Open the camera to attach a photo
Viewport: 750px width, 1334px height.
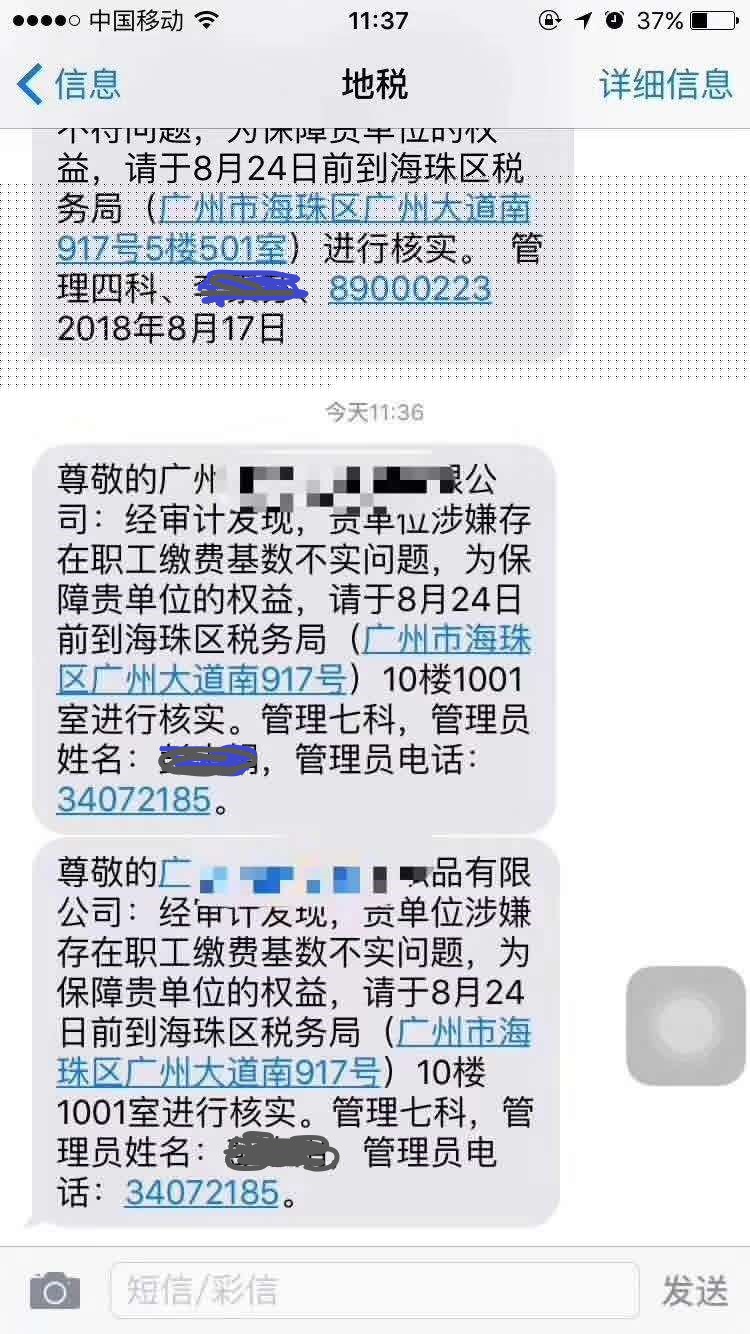pyautogui.click(x=54, y=1290)
